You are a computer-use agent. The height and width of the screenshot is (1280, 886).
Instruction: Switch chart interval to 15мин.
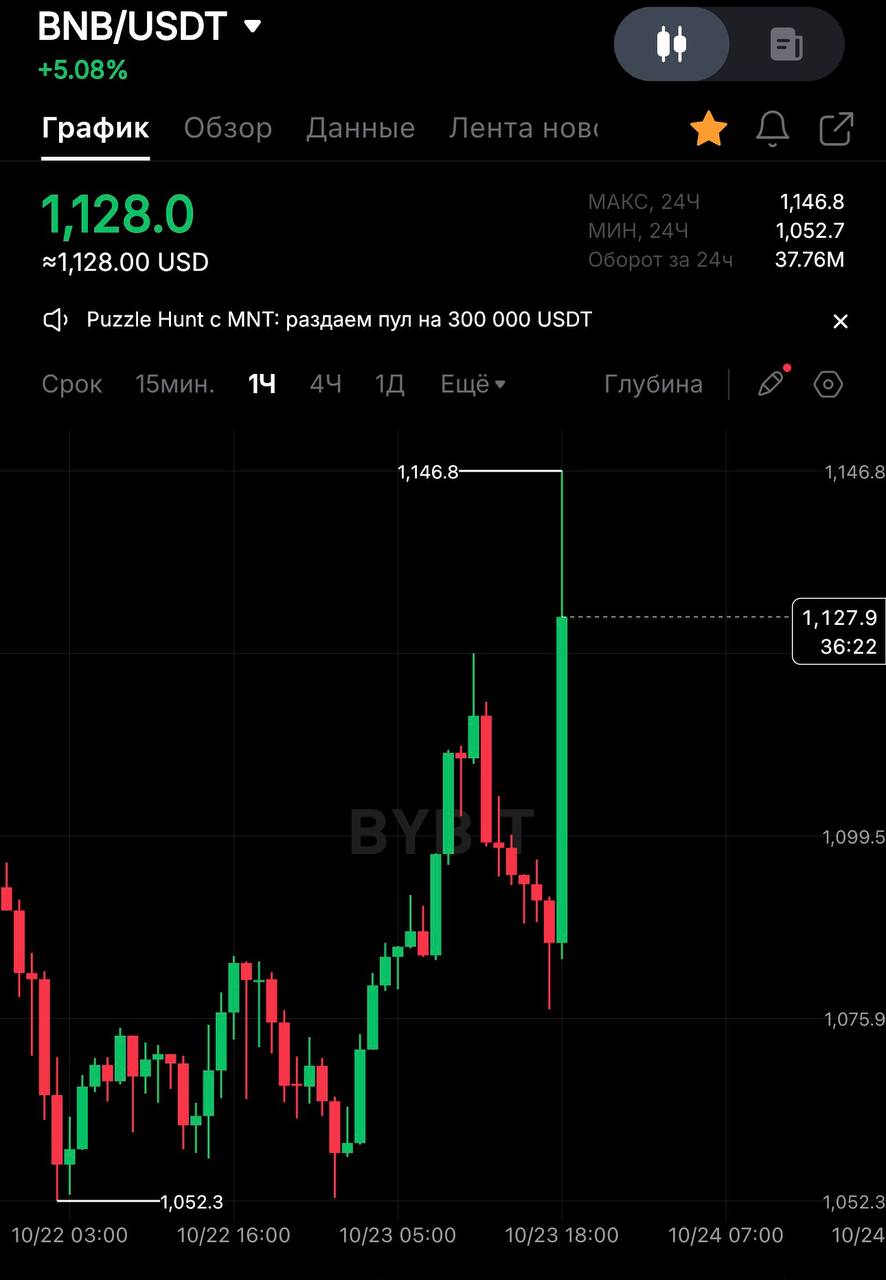click(x=175, y=384)
